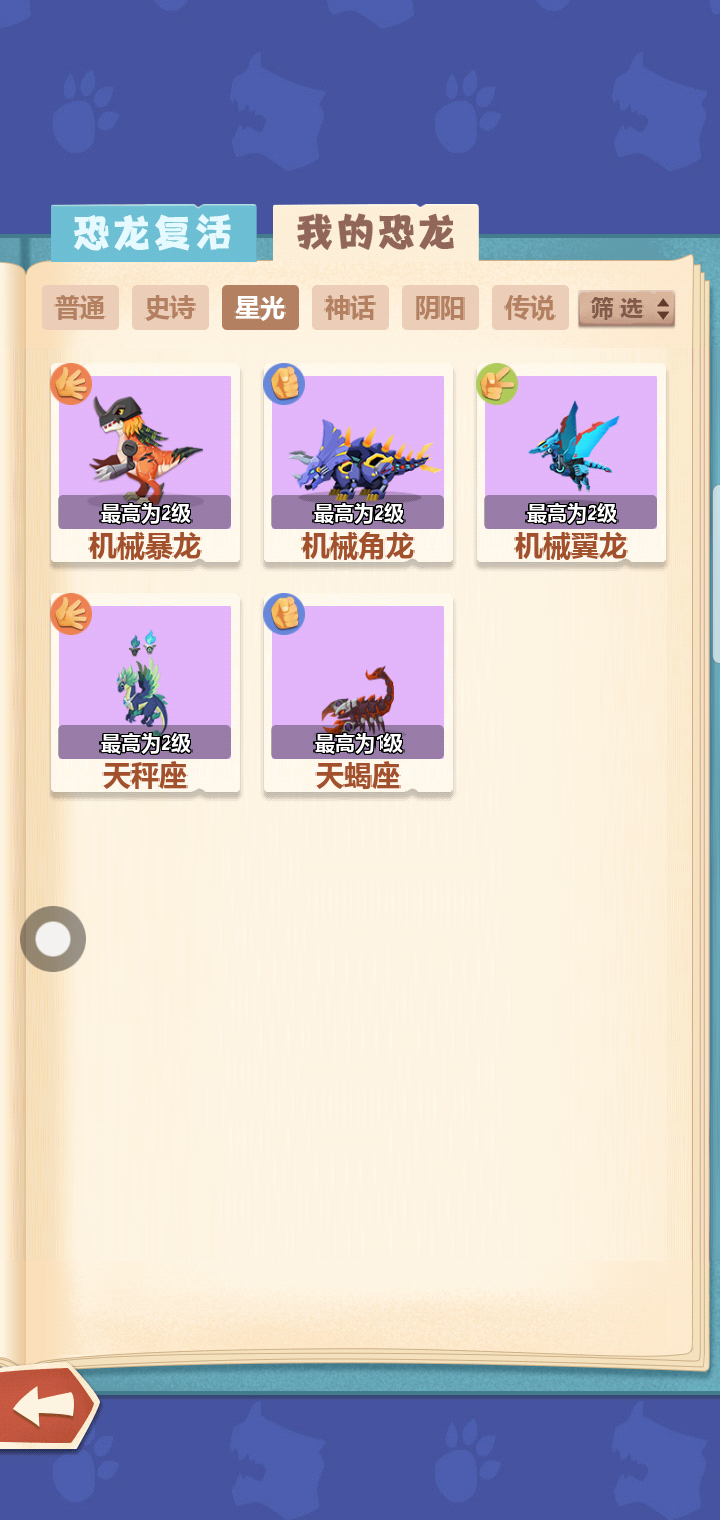
Task: Open the 机械暴龙 card
Action: click(145, 462)
